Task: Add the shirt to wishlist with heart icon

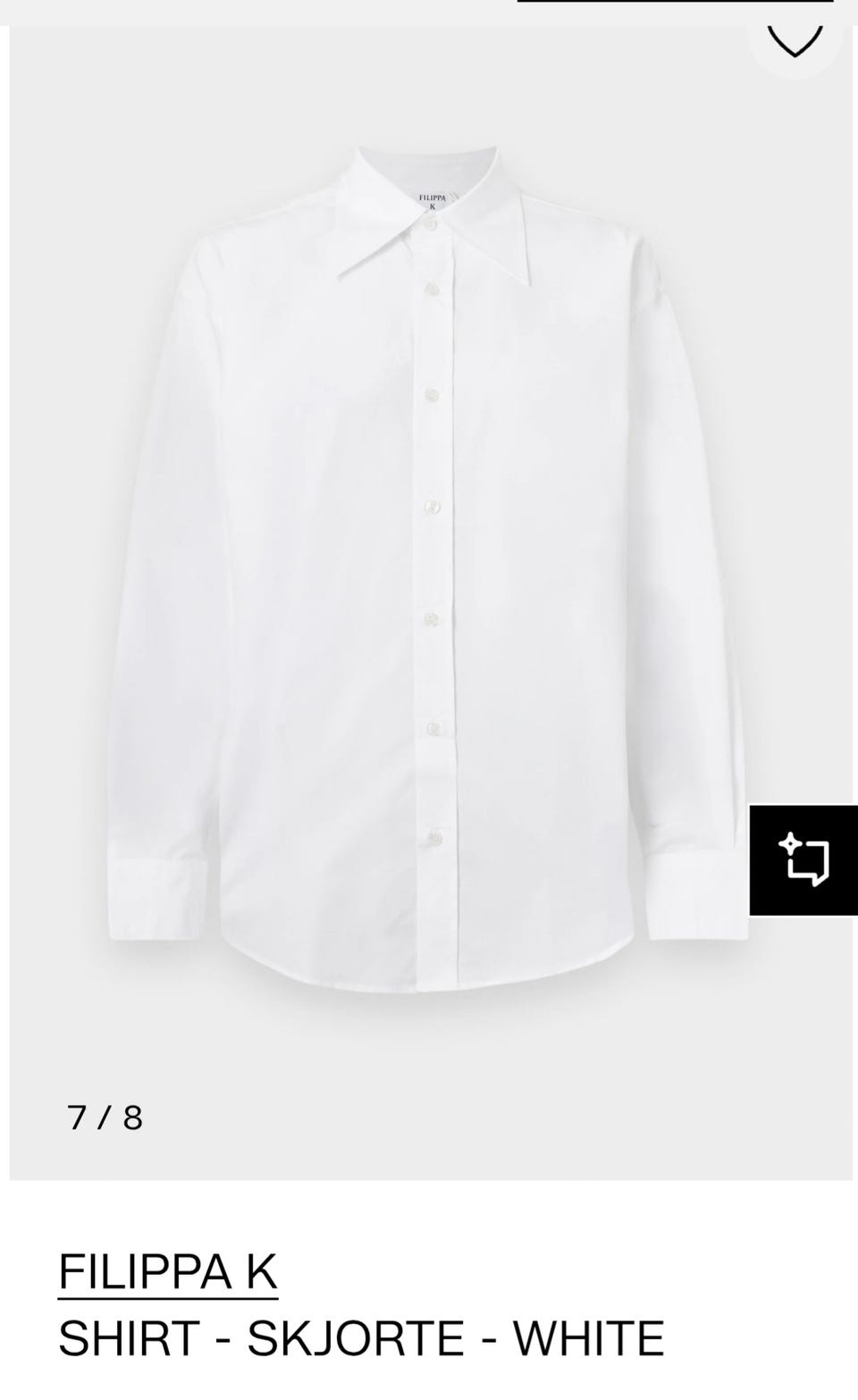Action: 794,42
